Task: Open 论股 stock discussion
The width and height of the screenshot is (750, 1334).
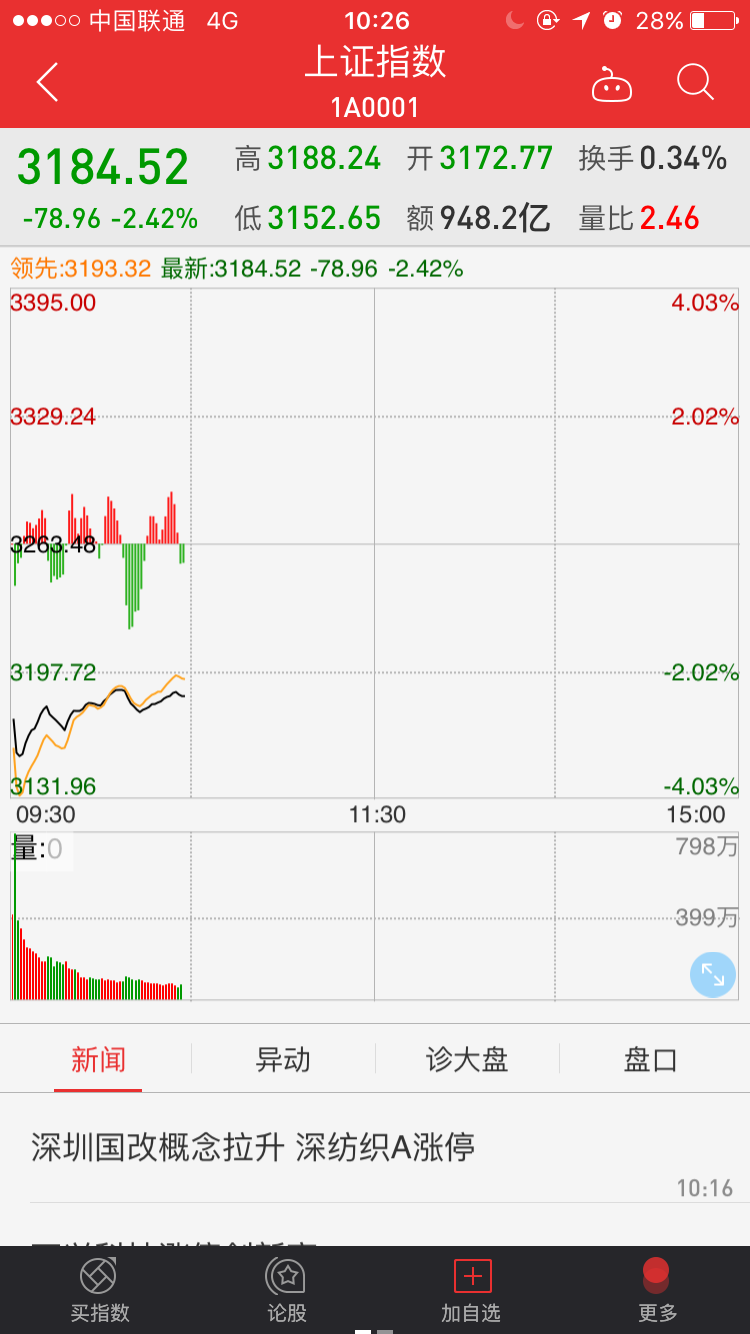Action: (x=286, y=1290)
